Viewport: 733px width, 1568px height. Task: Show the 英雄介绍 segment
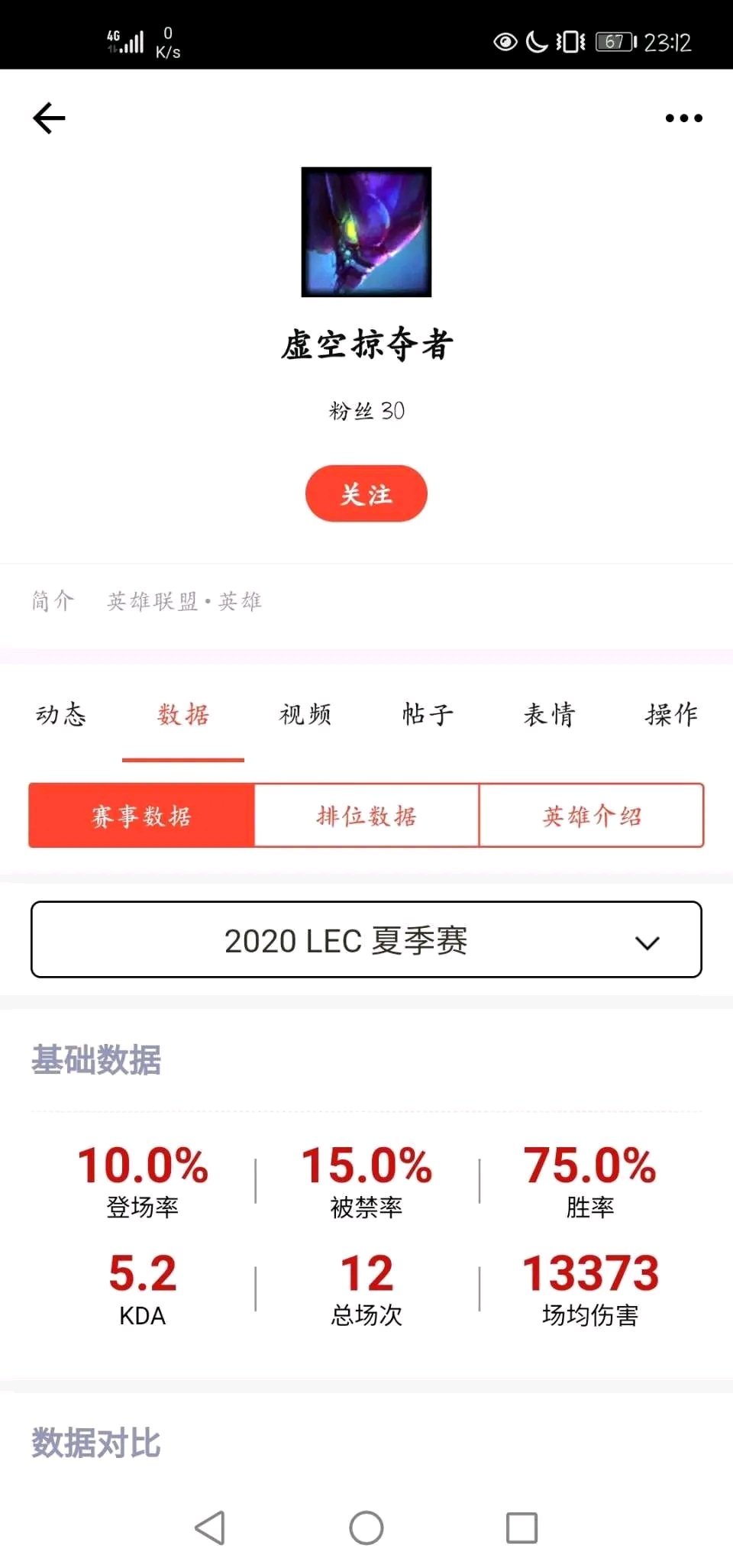pos(591,816)
